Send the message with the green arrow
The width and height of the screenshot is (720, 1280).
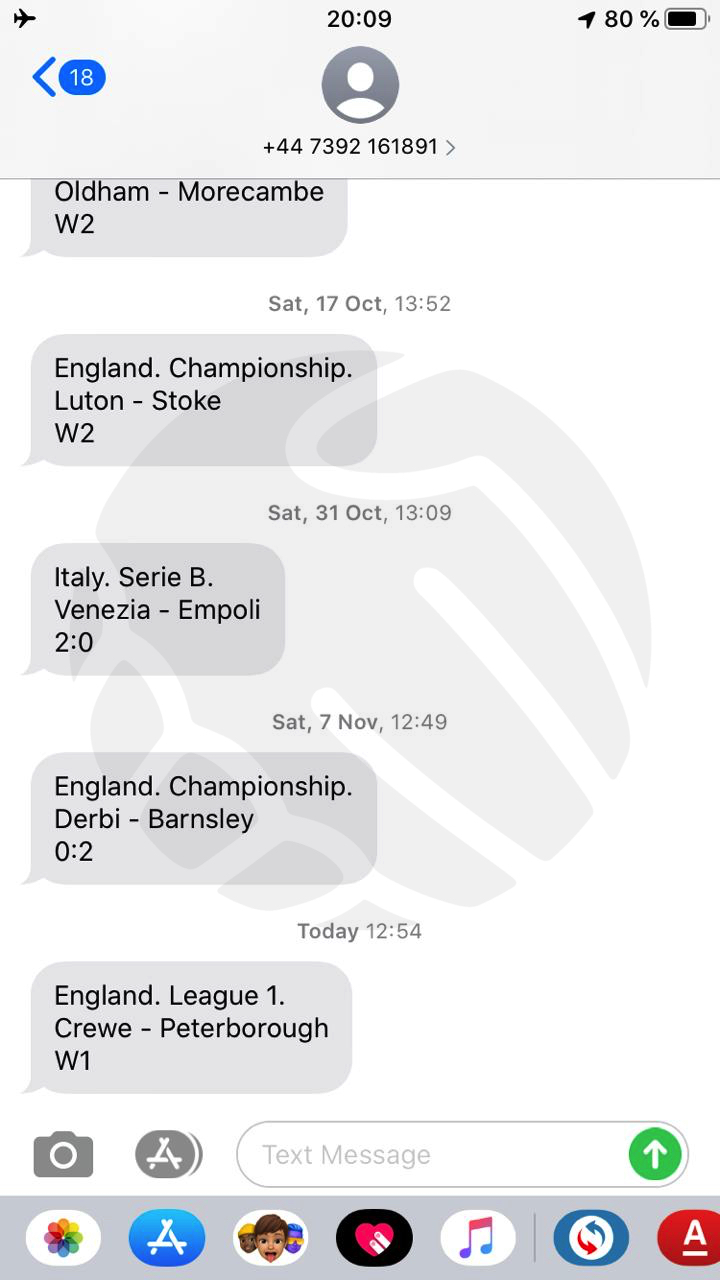(655, 1155)
